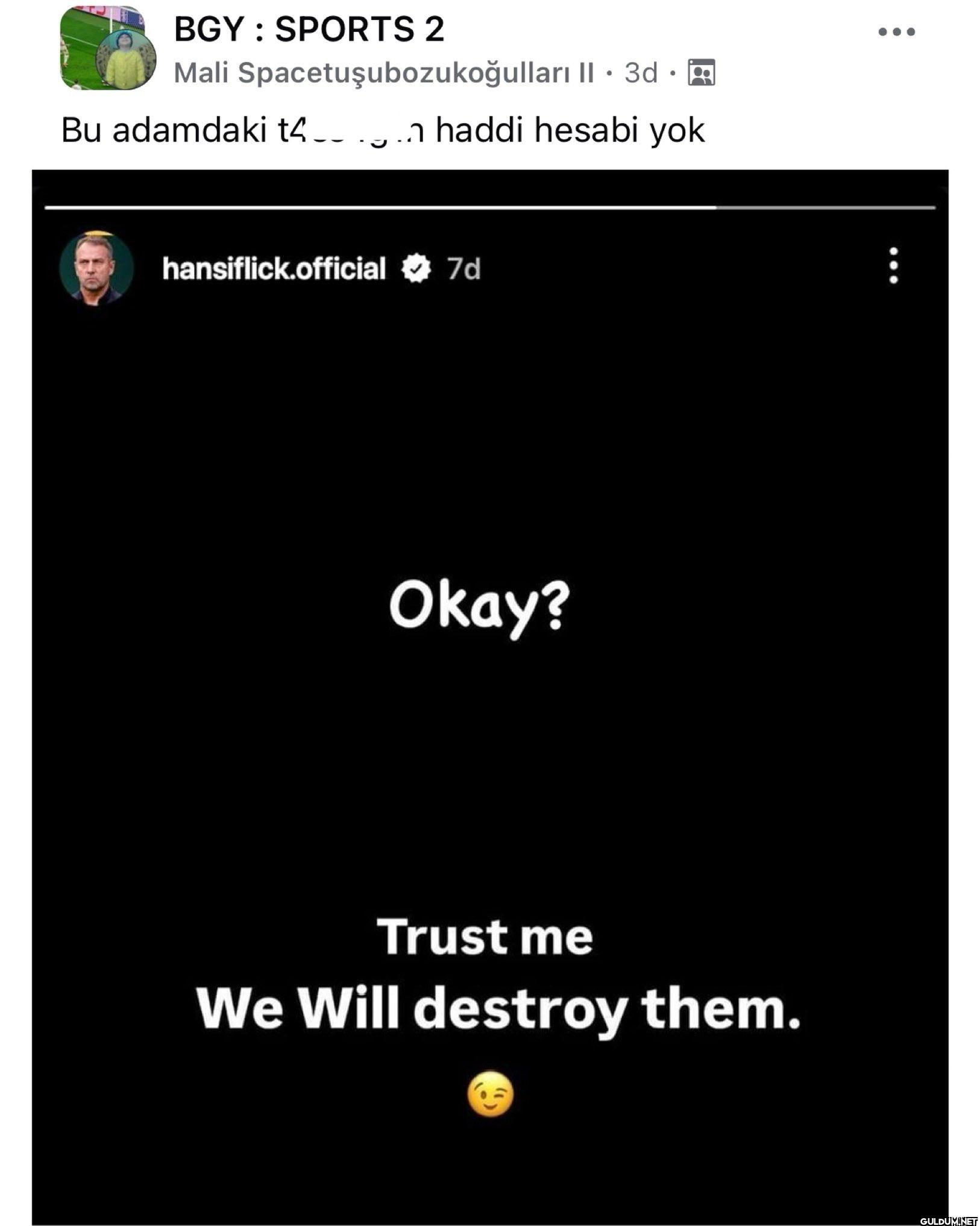Viewport: 980px width, 1226px height.
Task: Open the BGY : SPORTS 2 group page
Action: click(x=309, y=30)
